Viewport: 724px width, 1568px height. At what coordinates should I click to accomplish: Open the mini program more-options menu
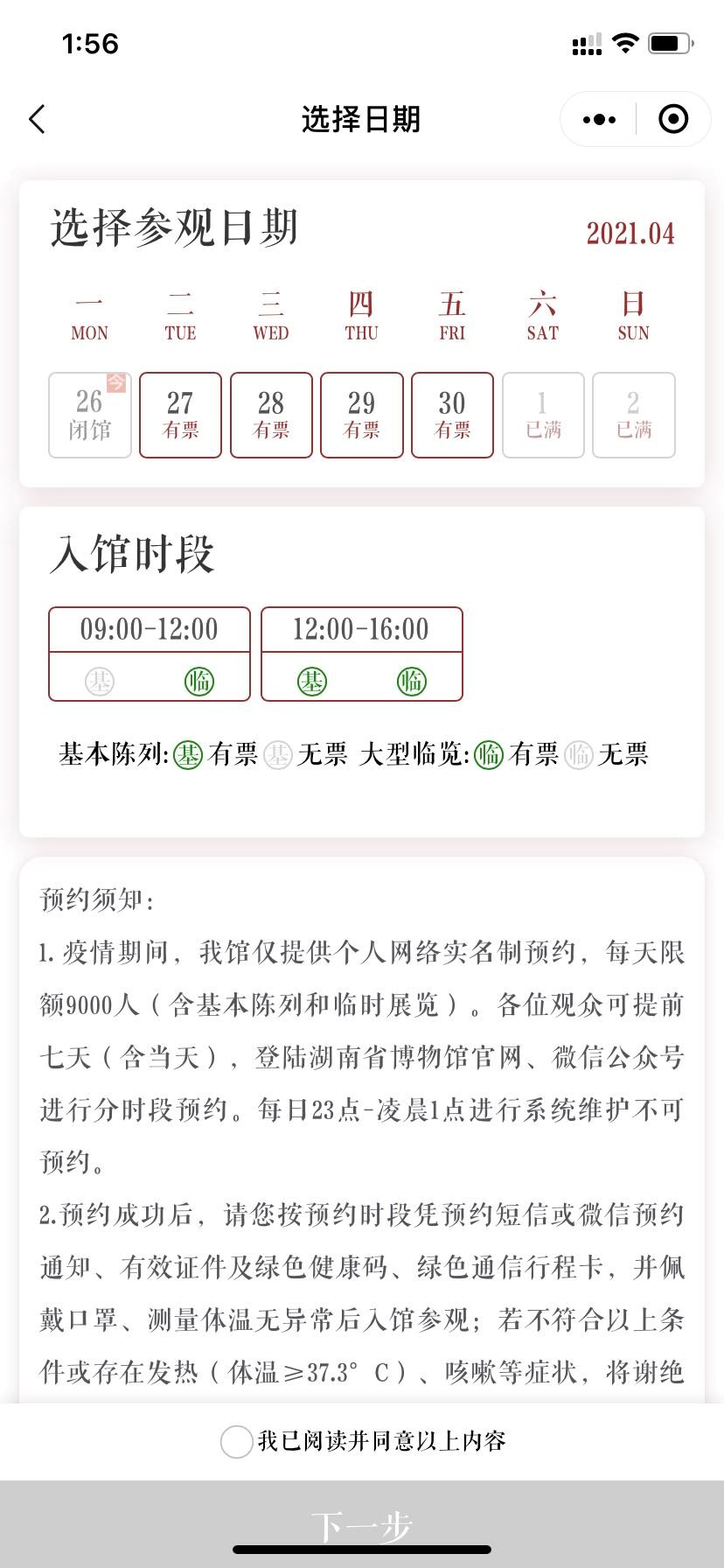tap(599, 119)
